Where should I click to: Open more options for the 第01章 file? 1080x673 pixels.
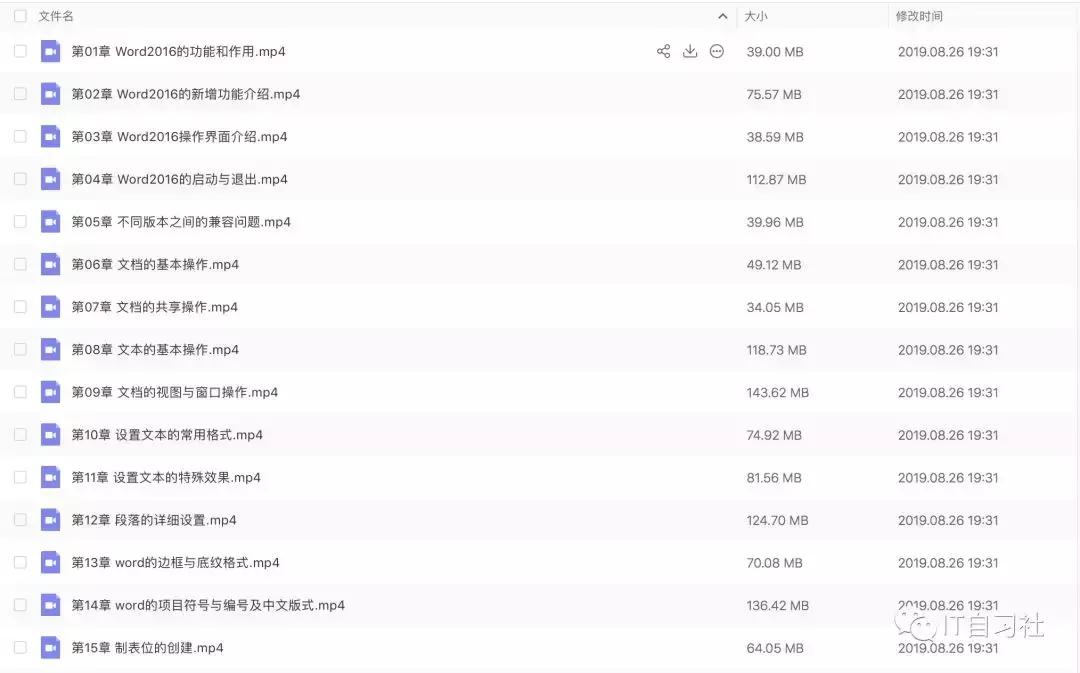tap(716, 52)
